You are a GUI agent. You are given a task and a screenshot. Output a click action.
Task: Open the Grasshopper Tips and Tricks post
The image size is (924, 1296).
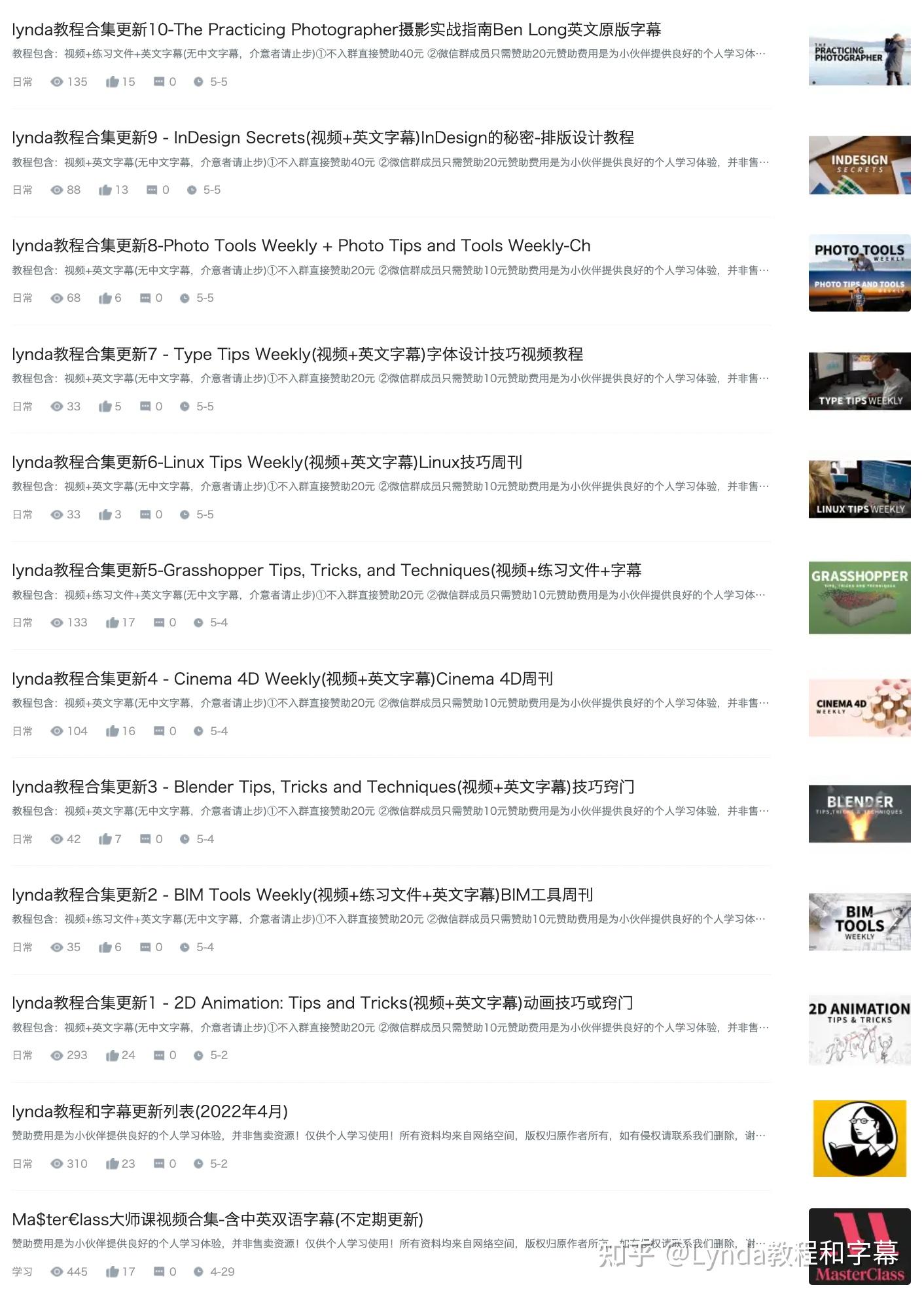point(326,571)
